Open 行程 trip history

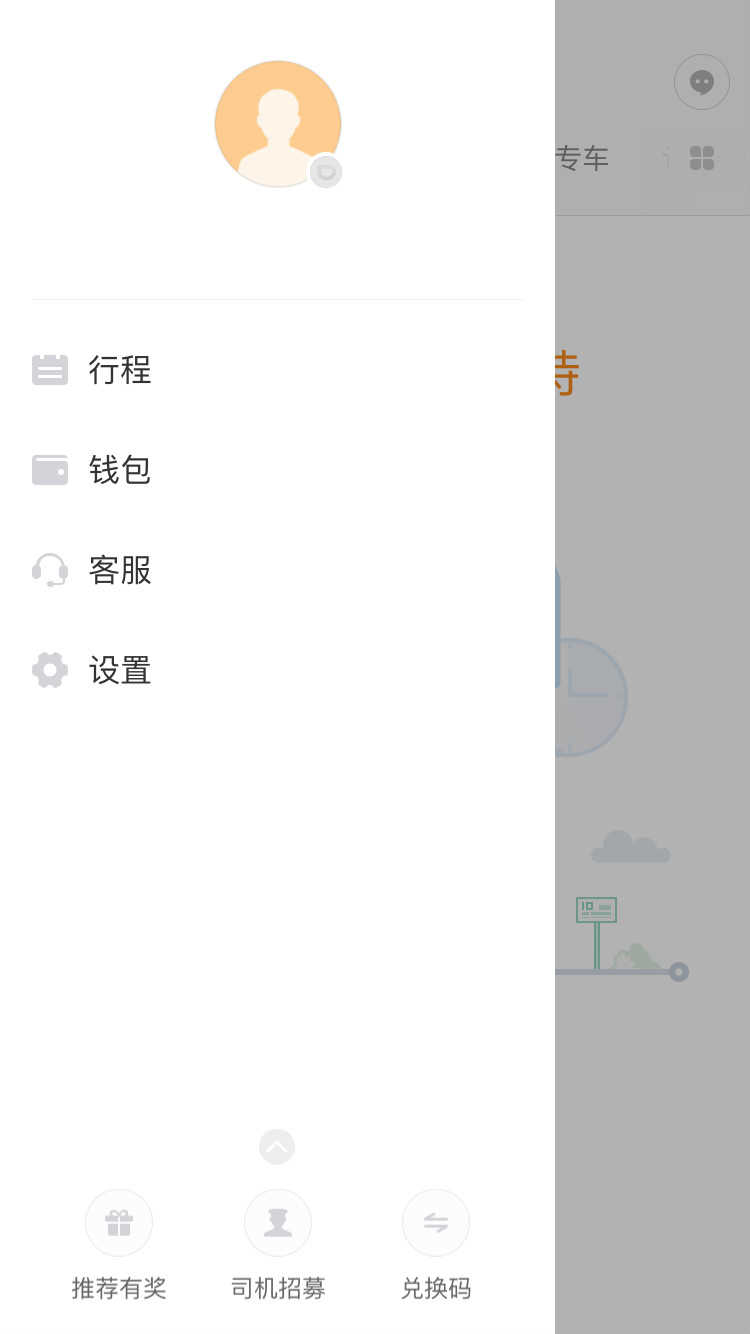pos(118,370)
